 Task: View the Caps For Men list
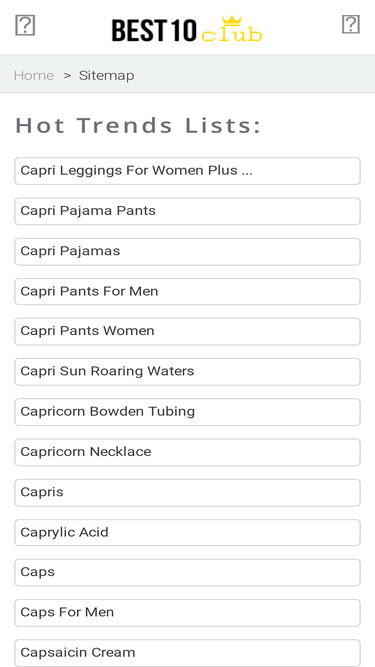188,613
